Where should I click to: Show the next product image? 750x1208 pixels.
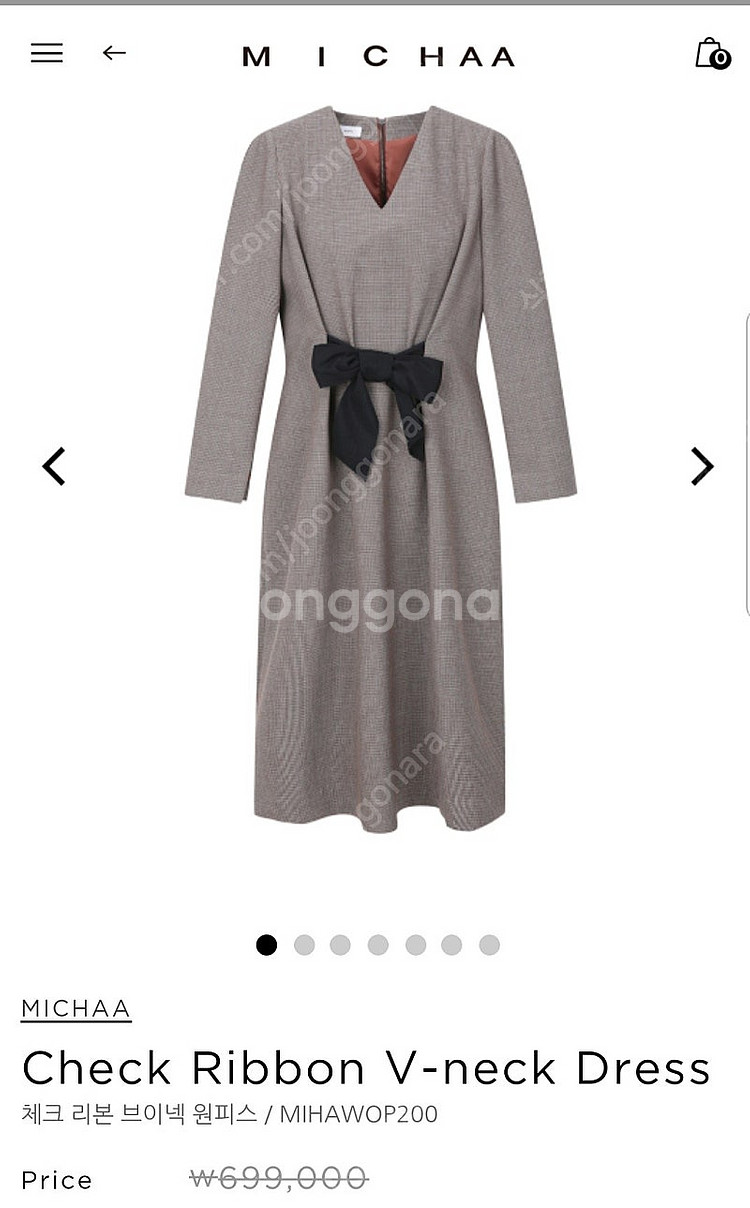pyautogui.click(x=702, y=466)
